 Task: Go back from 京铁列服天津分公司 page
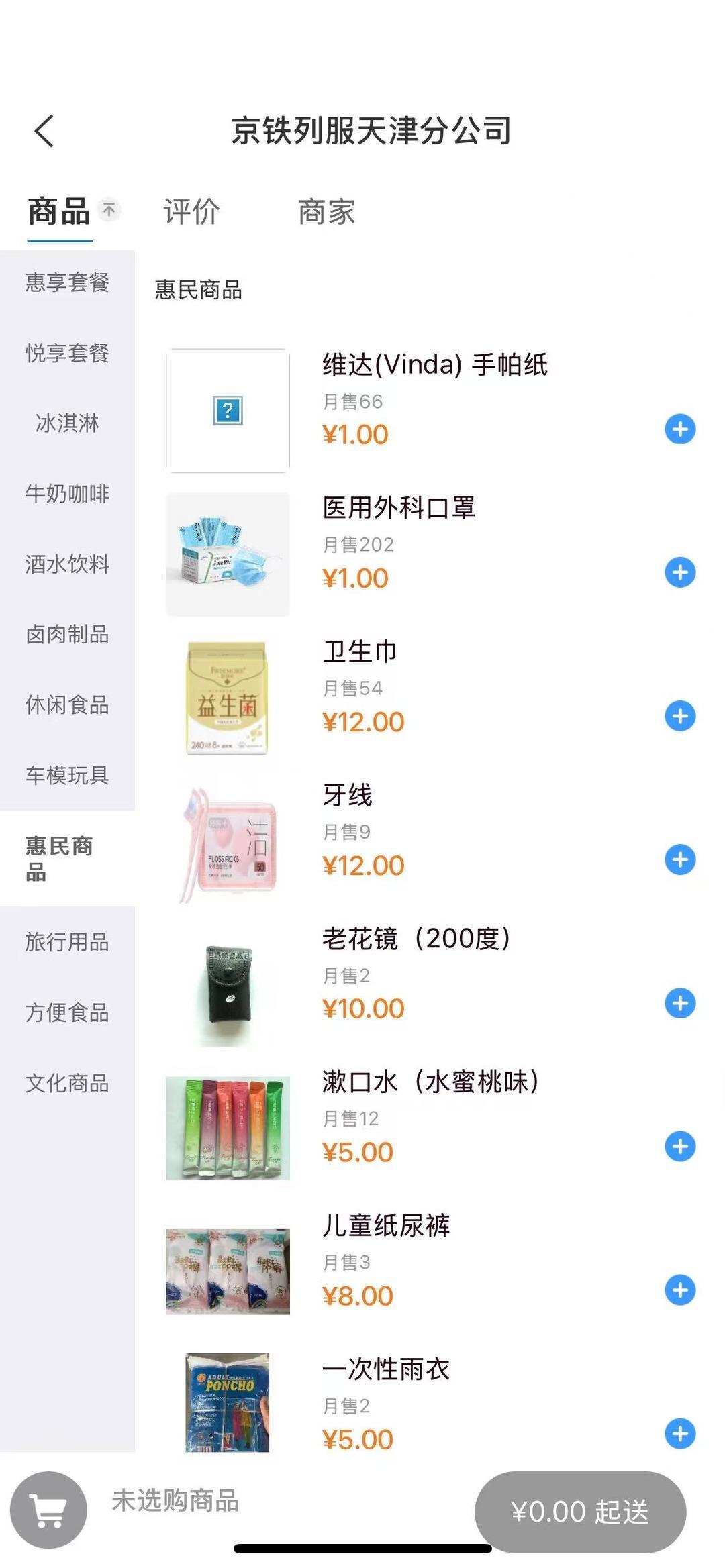tap(44, 131)
